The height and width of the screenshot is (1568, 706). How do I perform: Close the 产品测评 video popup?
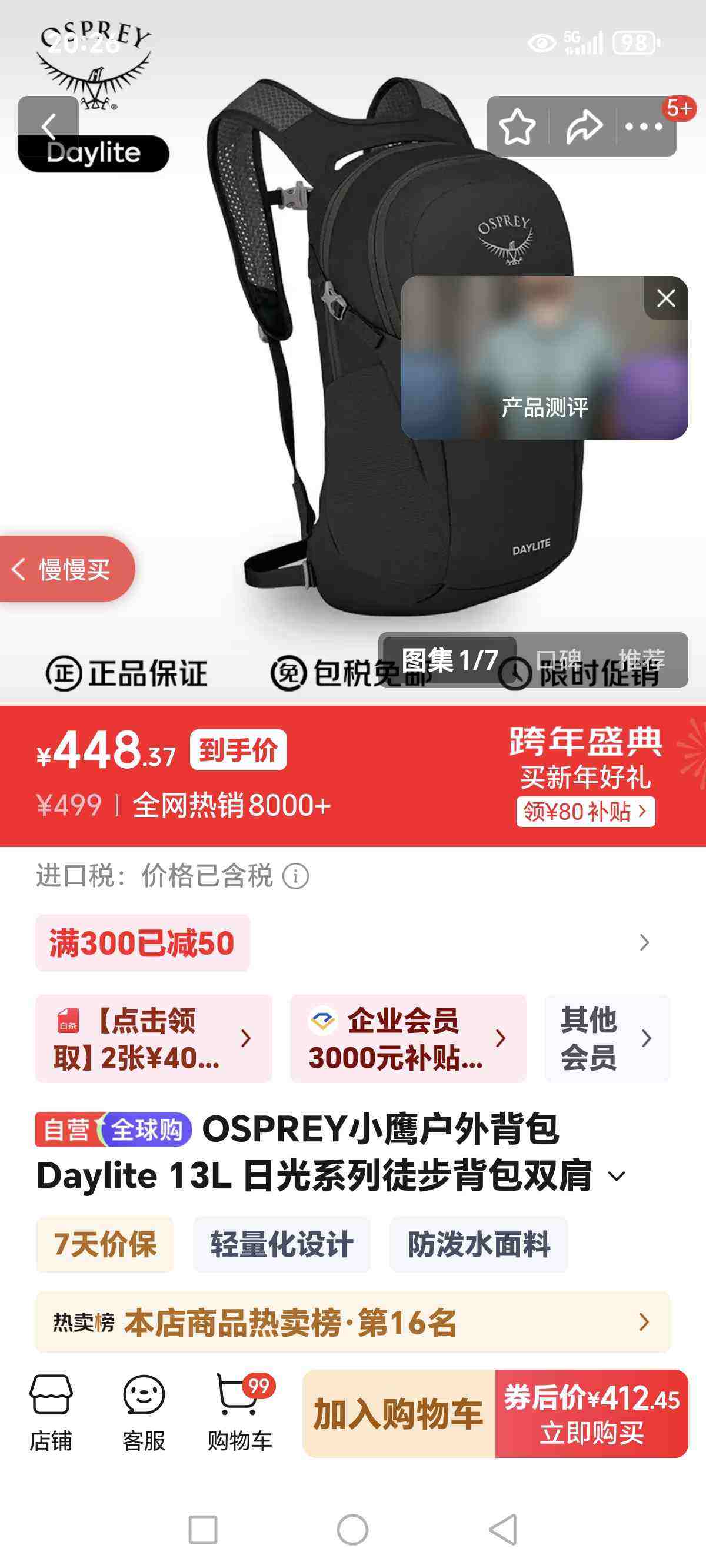pyautogui.click(x=666, y=298)
